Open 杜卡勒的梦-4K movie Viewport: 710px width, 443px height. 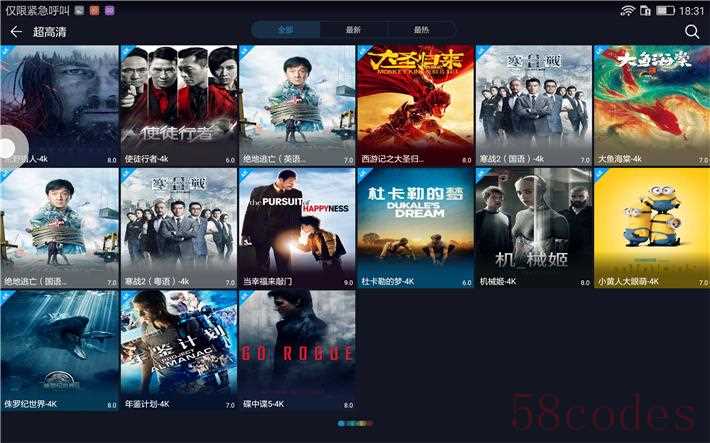coord(415,224)
